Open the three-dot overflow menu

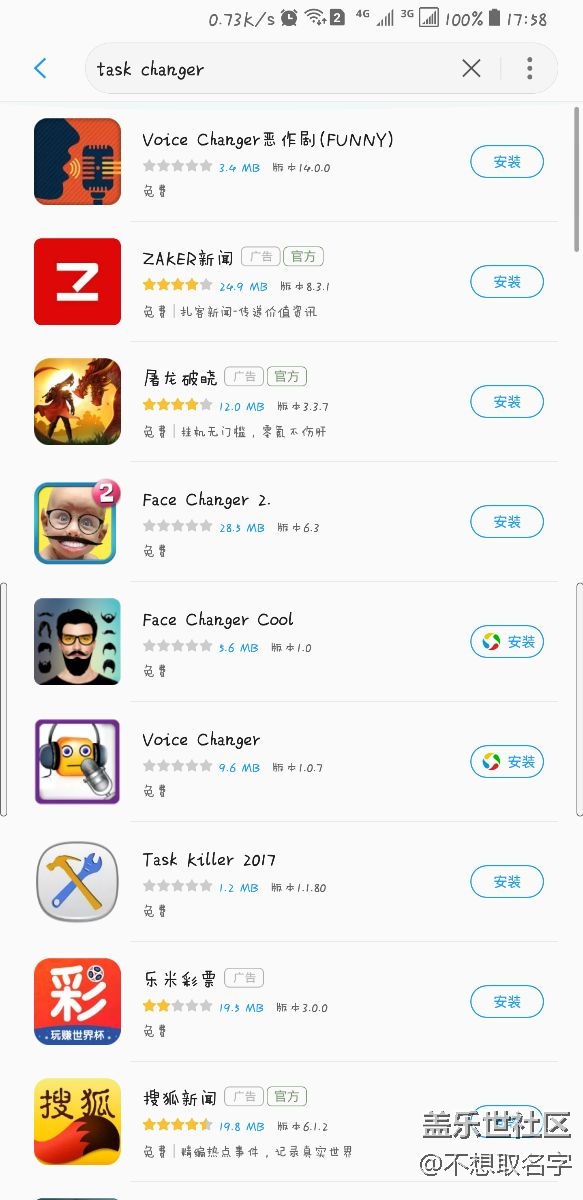(529, 68)
